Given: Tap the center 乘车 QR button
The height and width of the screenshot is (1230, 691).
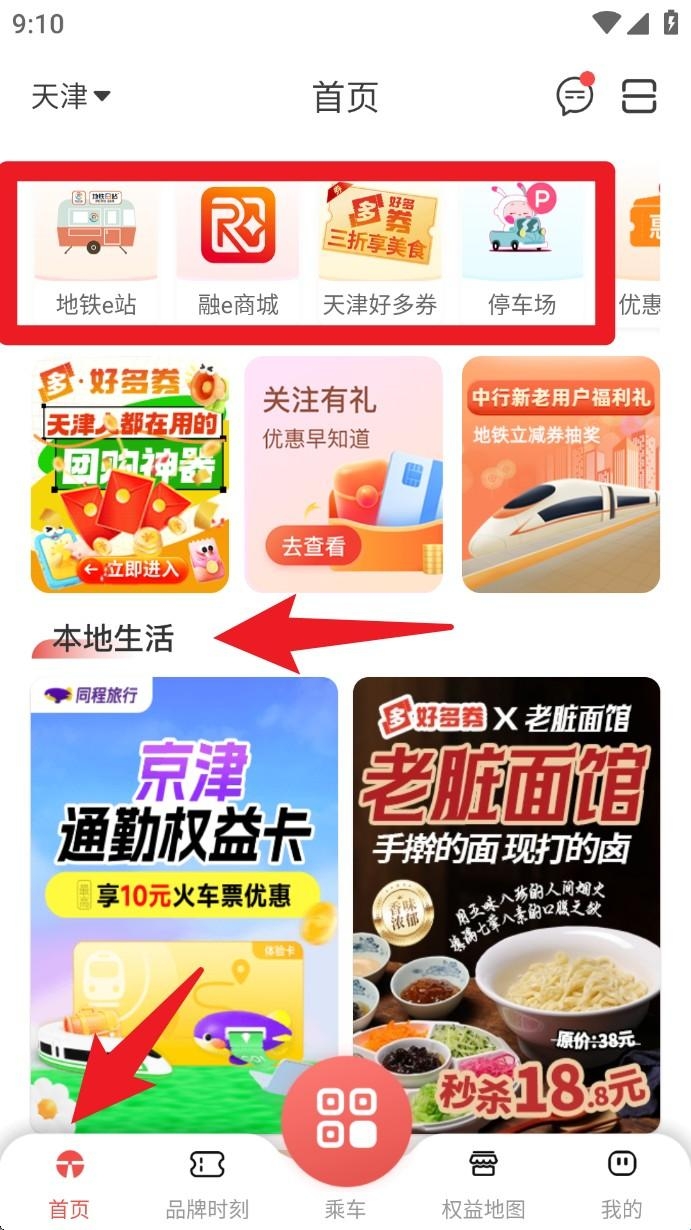Looking at the screenshot, I should [345, 1118].
